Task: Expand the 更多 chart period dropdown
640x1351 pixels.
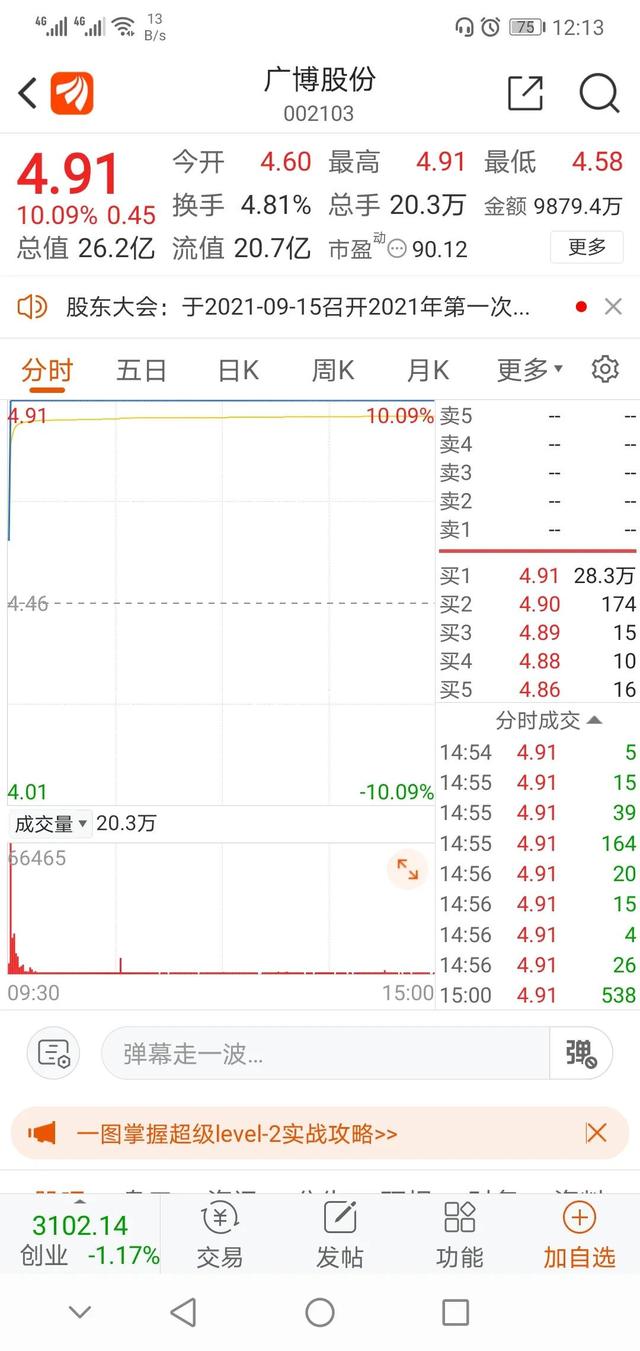Action: [x=530, y=370]
